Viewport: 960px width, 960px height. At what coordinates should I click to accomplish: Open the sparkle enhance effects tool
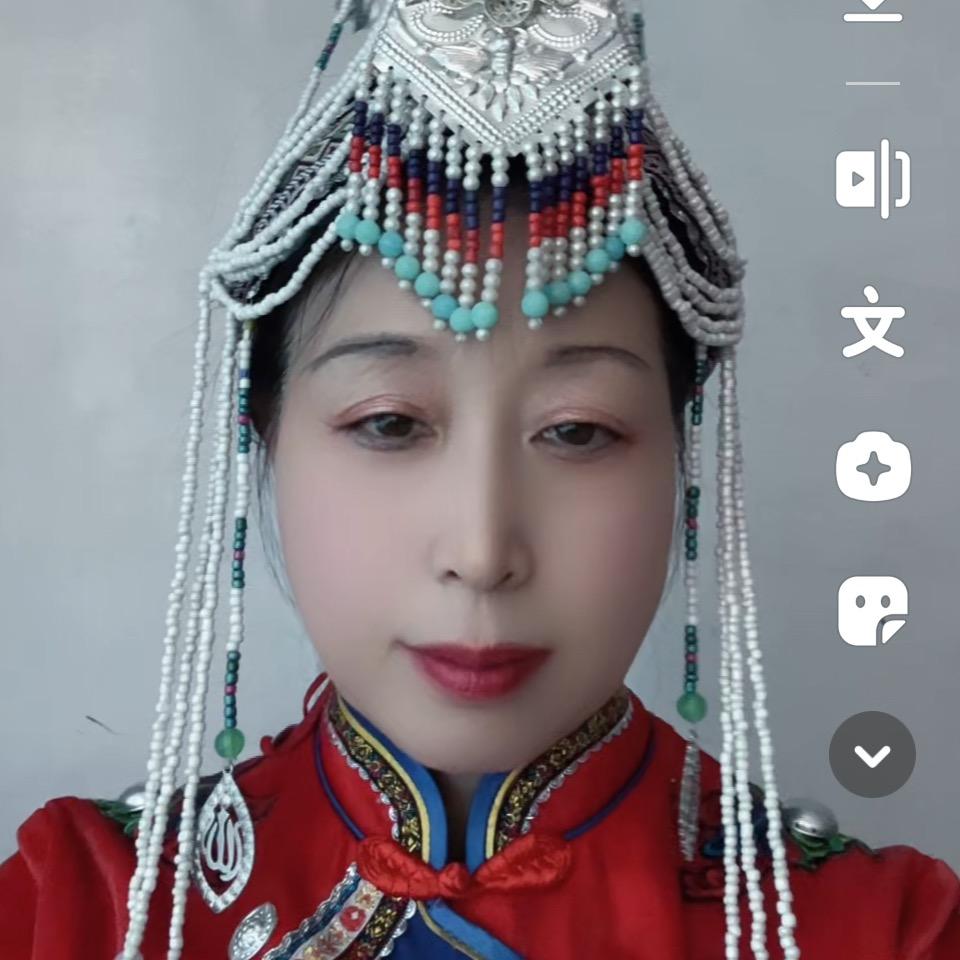872,466
